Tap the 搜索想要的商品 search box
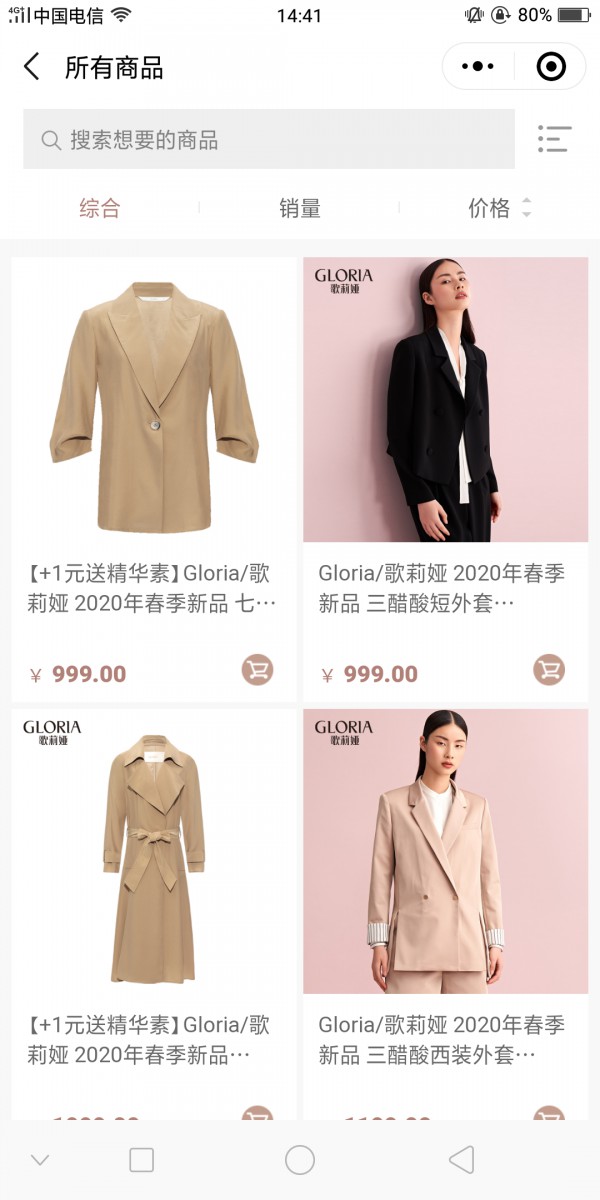 pyautogui.click(x=268, y=140)
